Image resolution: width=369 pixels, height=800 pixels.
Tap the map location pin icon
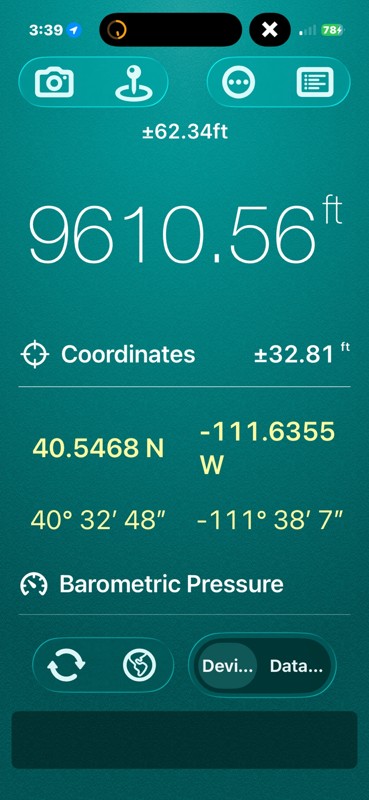click(134, 83)
